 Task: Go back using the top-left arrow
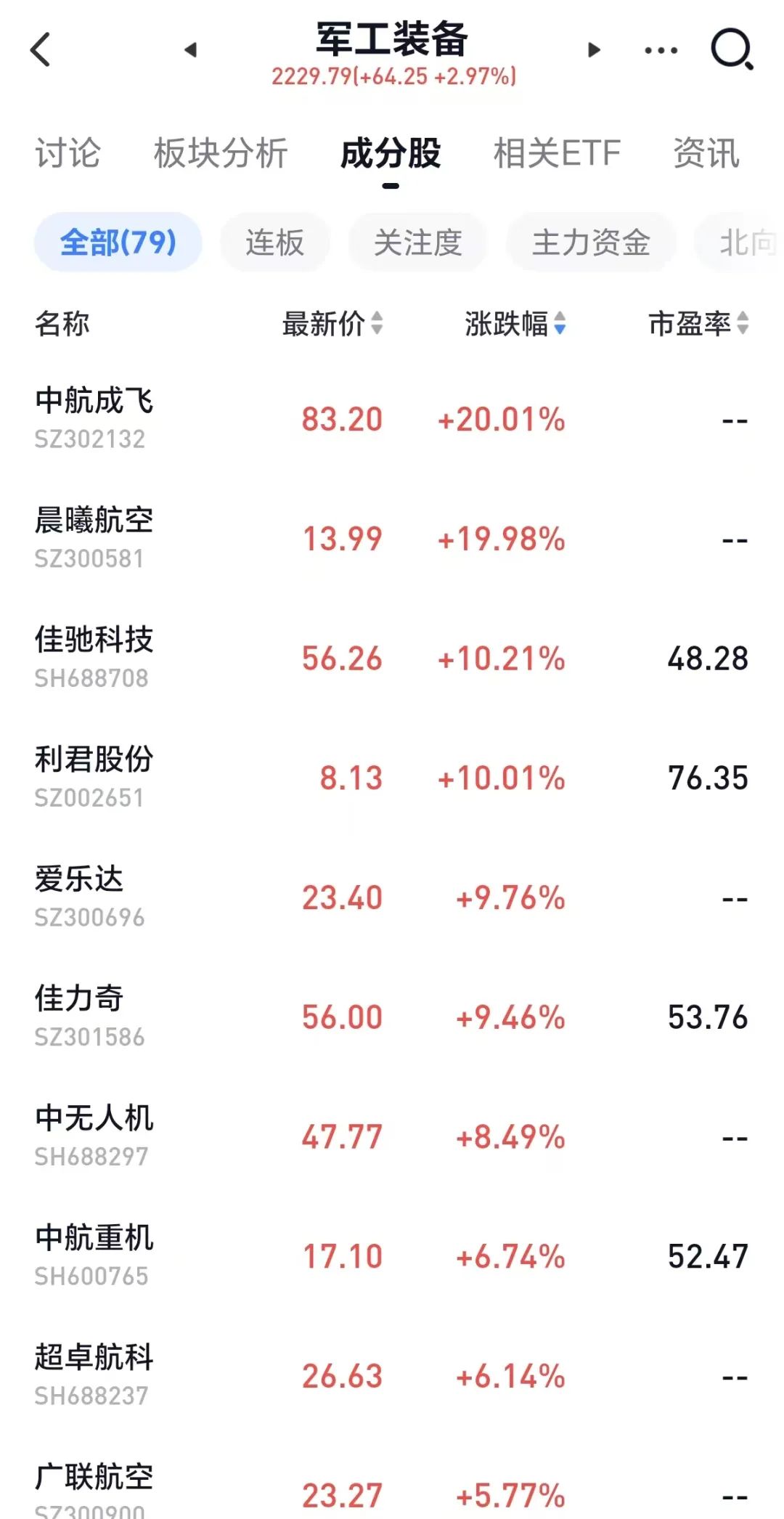tap(41, 49)
